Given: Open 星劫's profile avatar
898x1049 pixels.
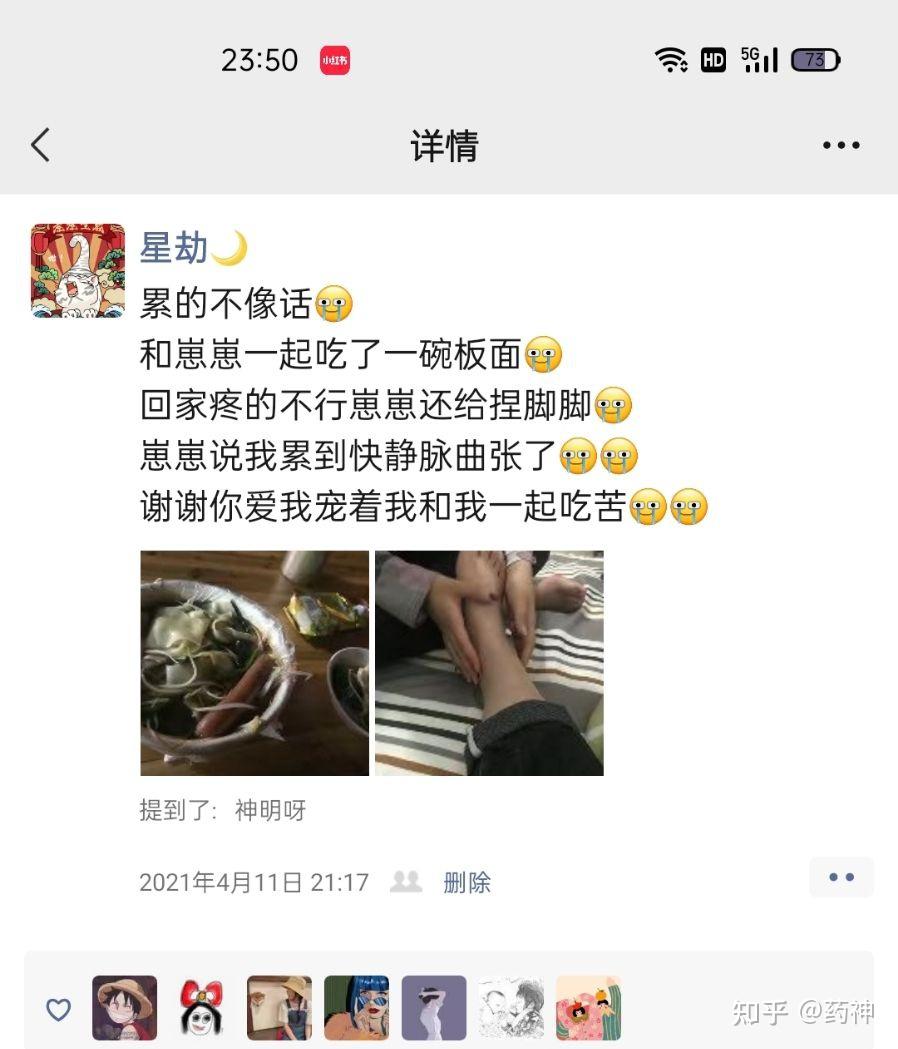Looking at the screenshot, I should 78,271.
